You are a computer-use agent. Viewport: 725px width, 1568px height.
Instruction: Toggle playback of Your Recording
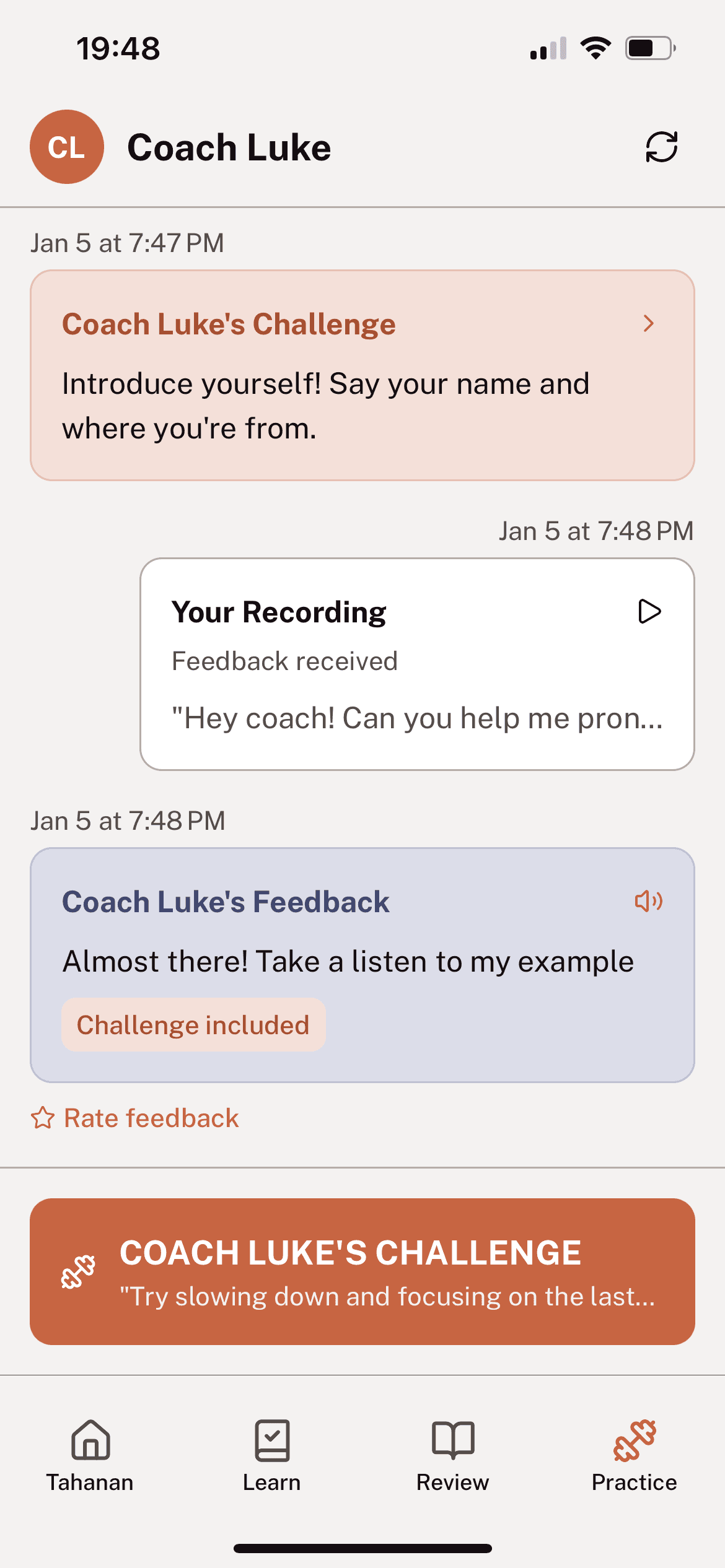pos(649,612)
